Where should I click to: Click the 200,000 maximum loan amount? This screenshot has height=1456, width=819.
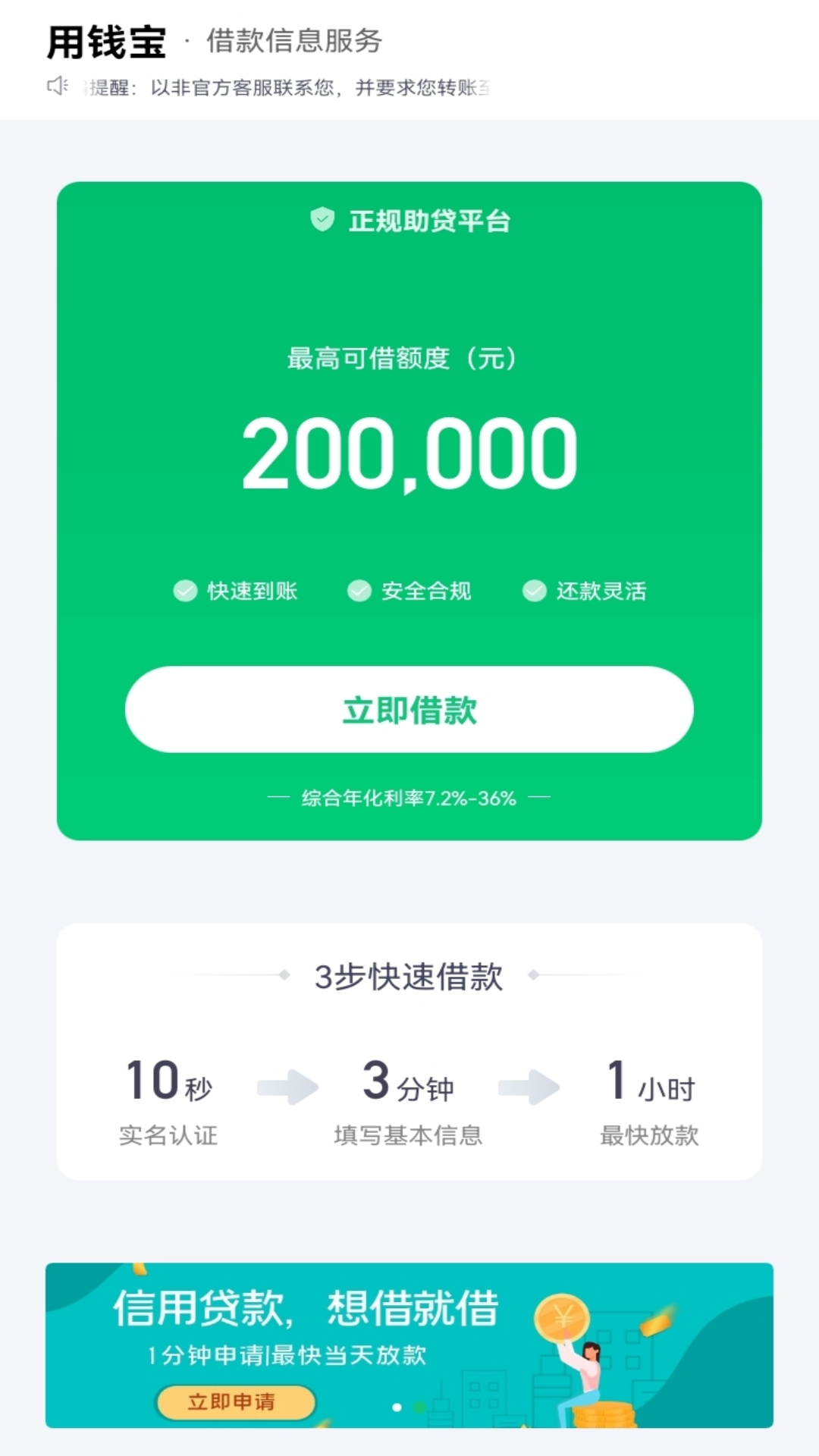[409, 455]
